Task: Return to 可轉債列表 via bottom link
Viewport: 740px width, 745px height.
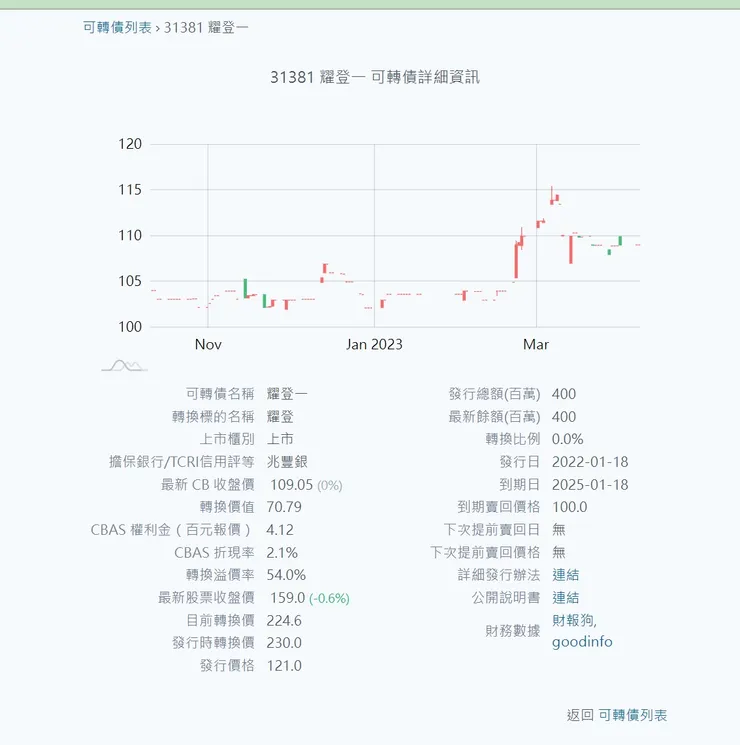Action: pos(632,715)
